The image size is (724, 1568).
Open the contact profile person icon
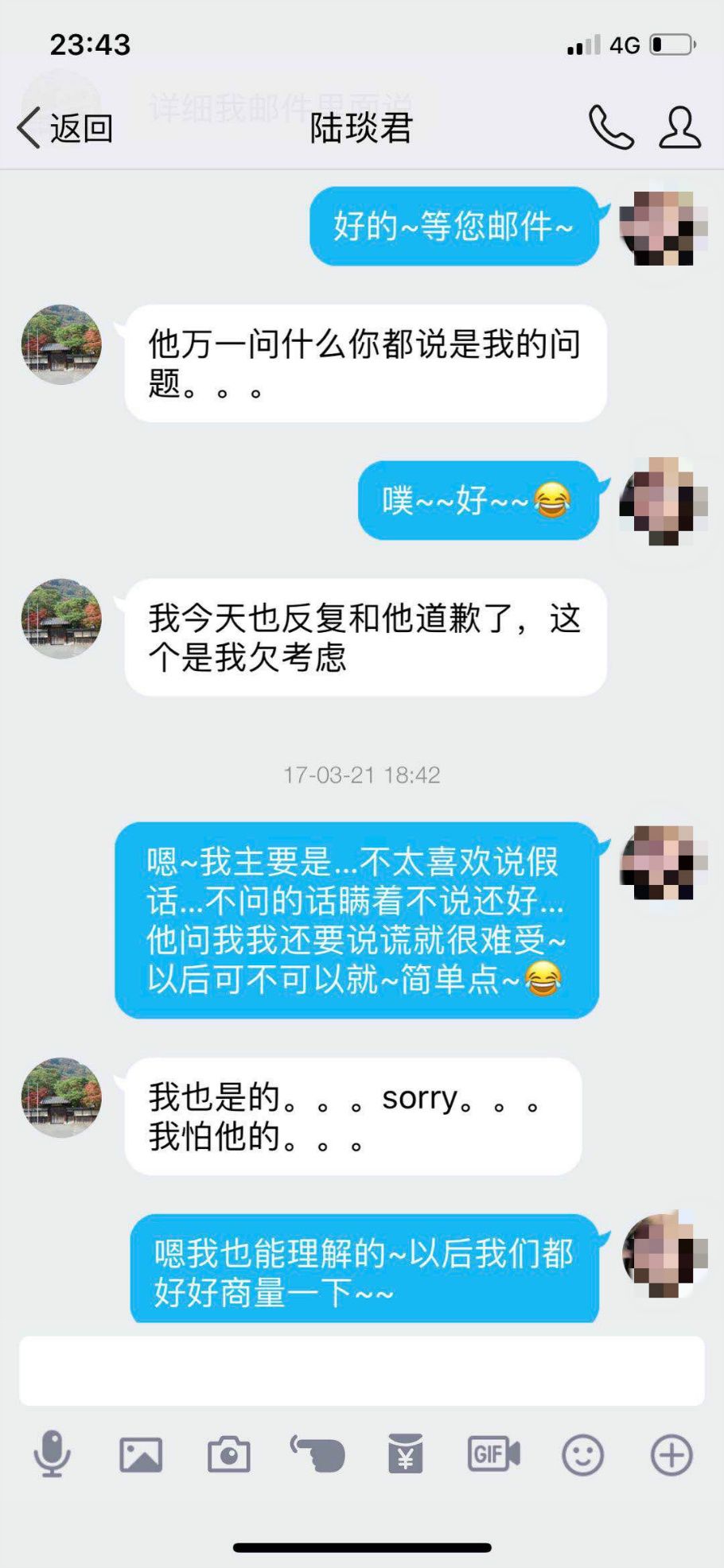coord(680,128)
